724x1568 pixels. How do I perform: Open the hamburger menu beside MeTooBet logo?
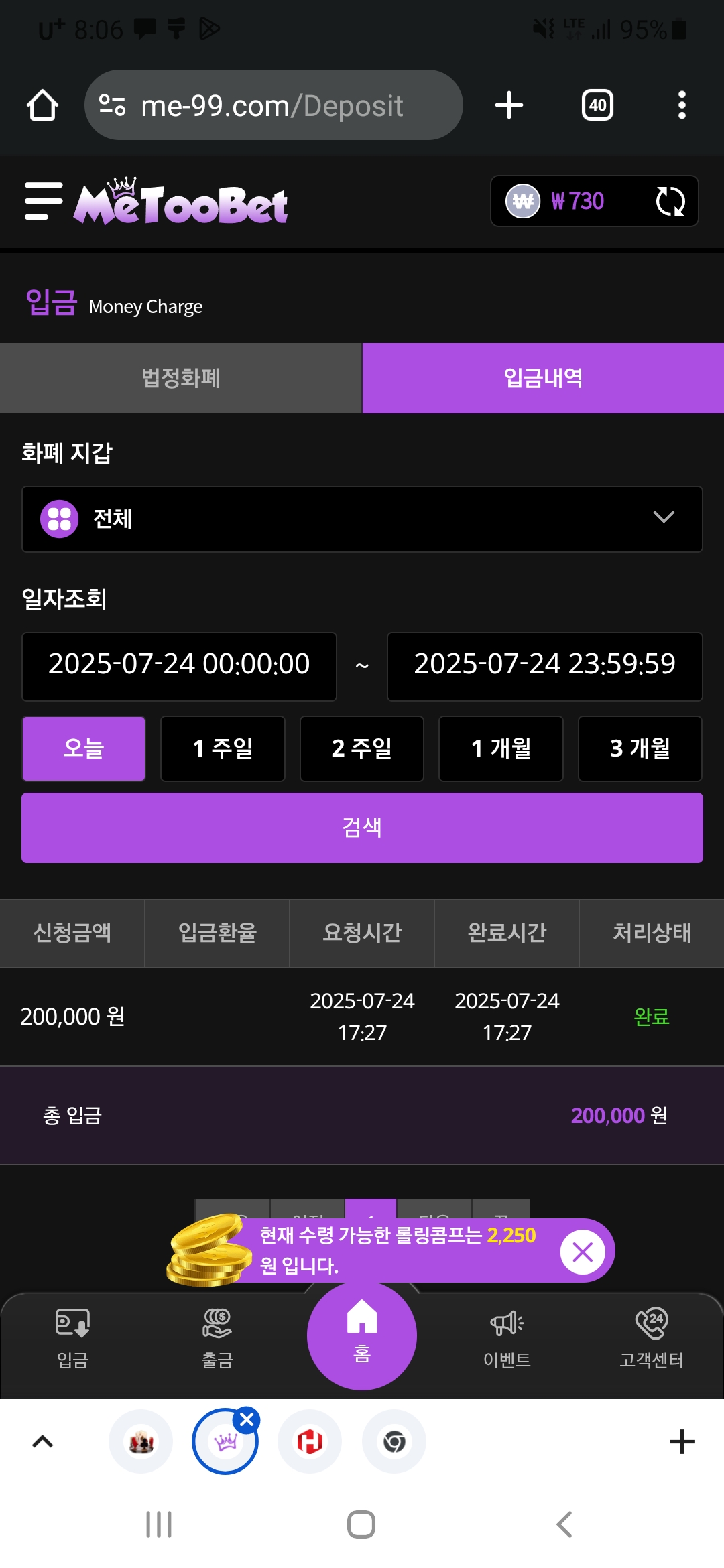click(x=44, y=201)
